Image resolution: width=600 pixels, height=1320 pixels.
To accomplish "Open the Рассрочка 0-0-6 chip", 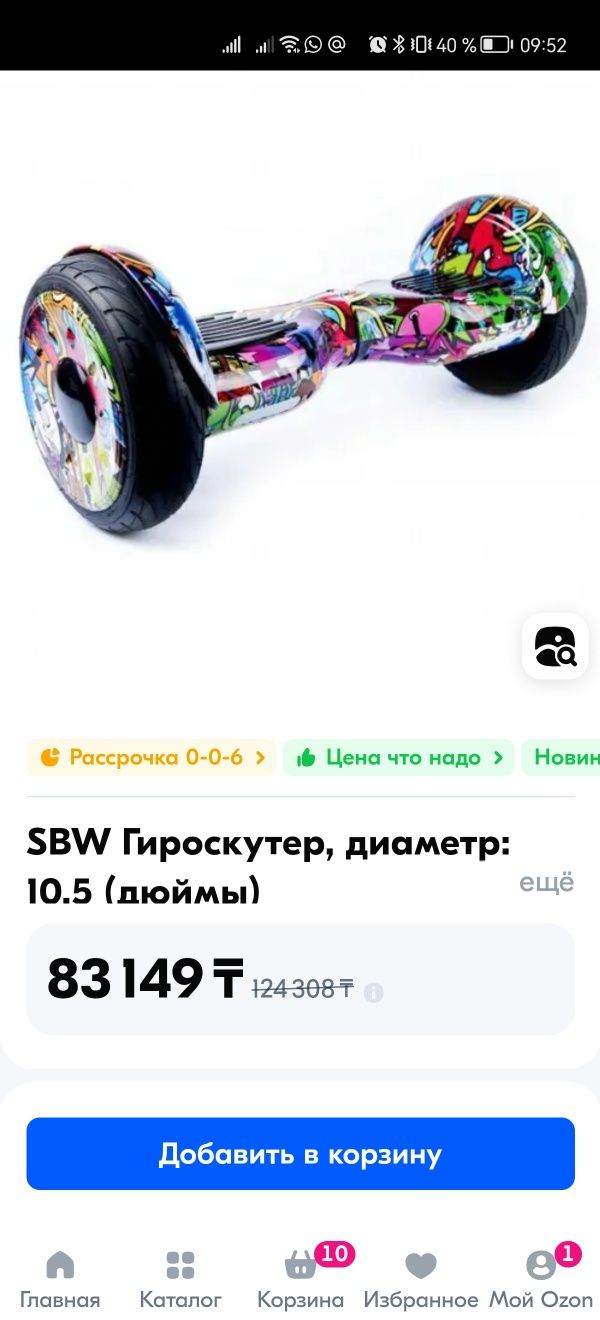I will pos(151,757).
